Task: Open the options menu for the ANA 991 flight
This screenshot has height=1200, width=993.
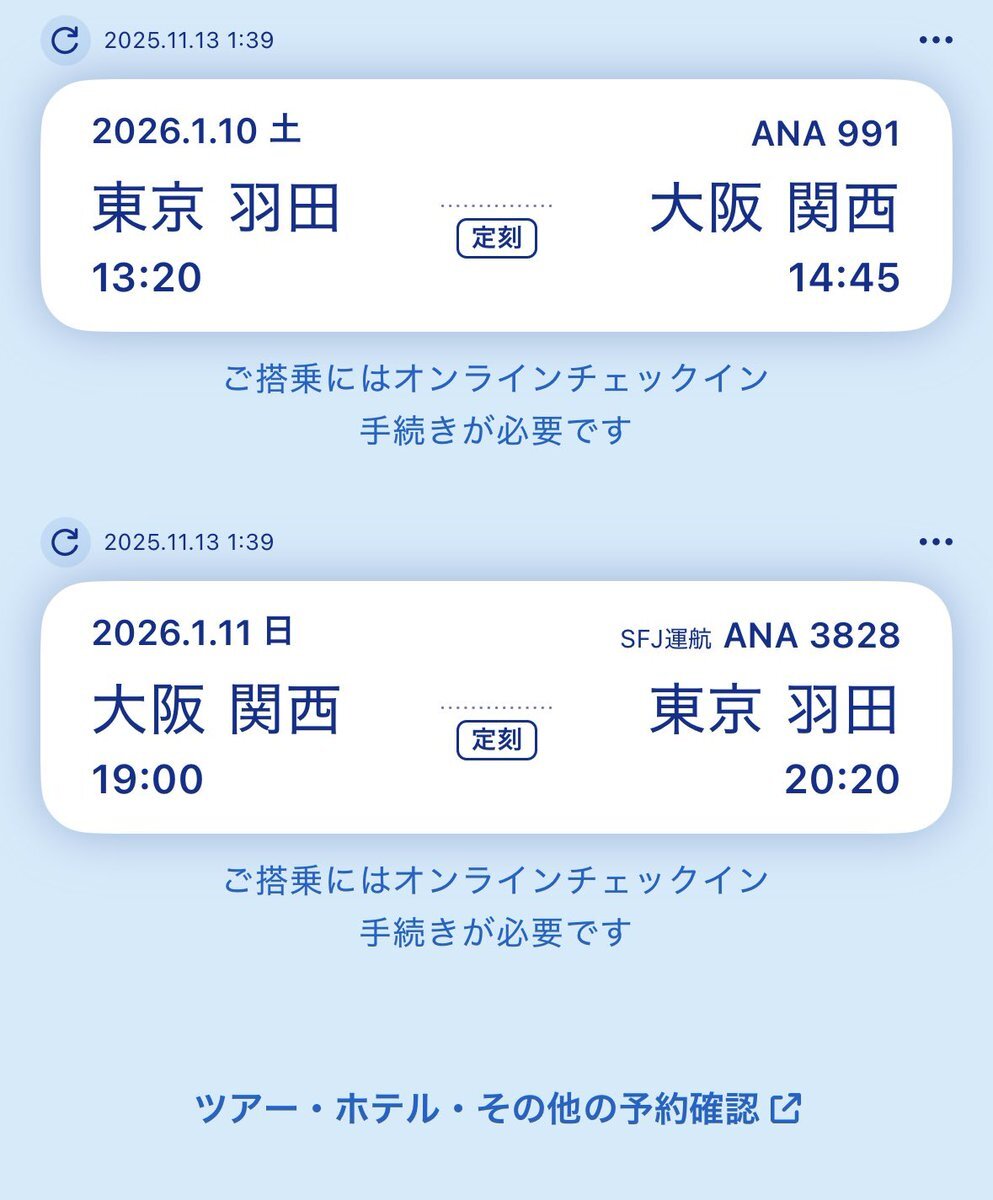Action: [x=936, y=38]
